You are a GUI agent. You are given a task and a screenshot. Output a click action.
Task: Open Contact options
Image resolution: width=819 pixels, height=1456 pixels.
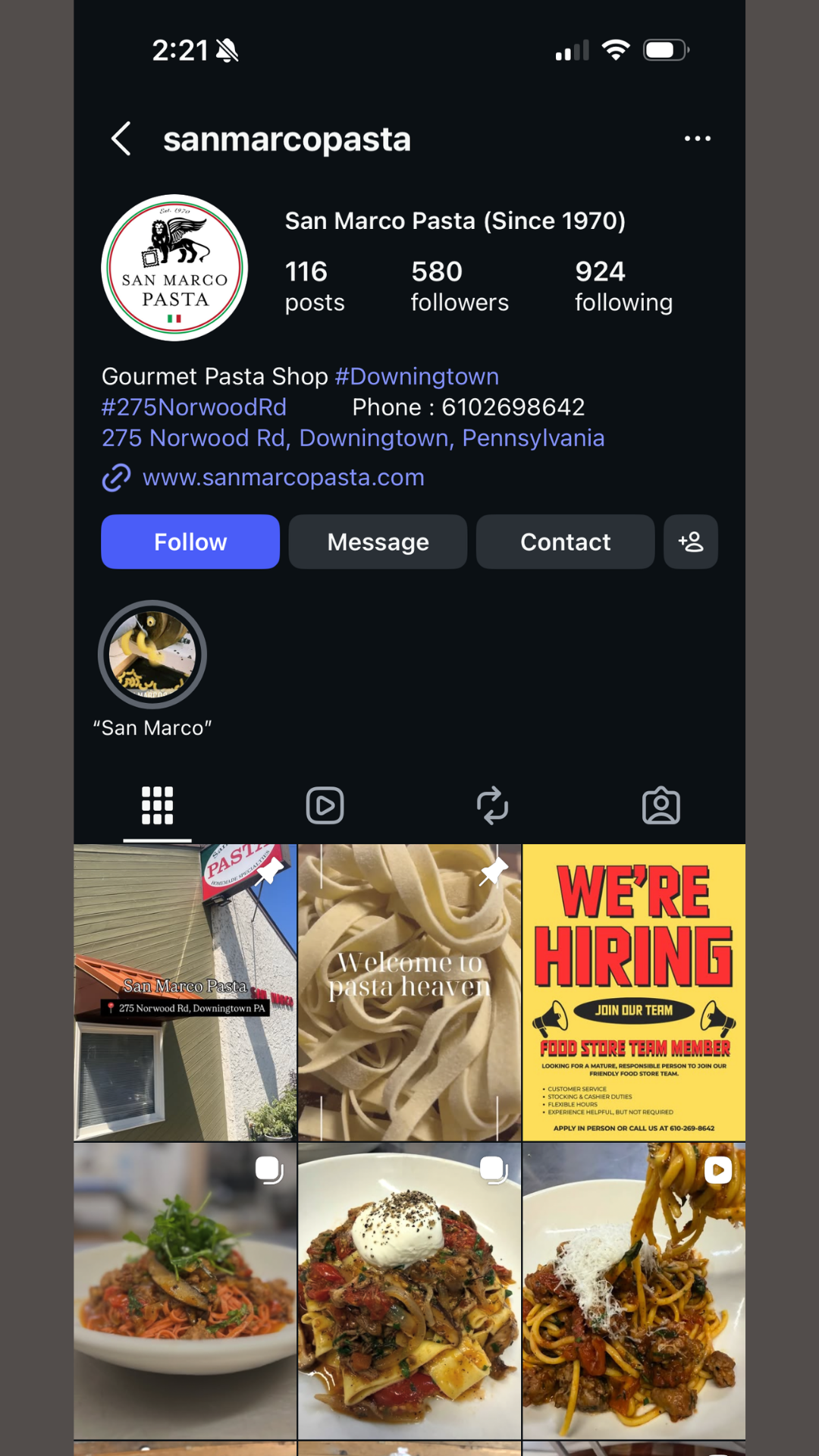click(565, 542)
